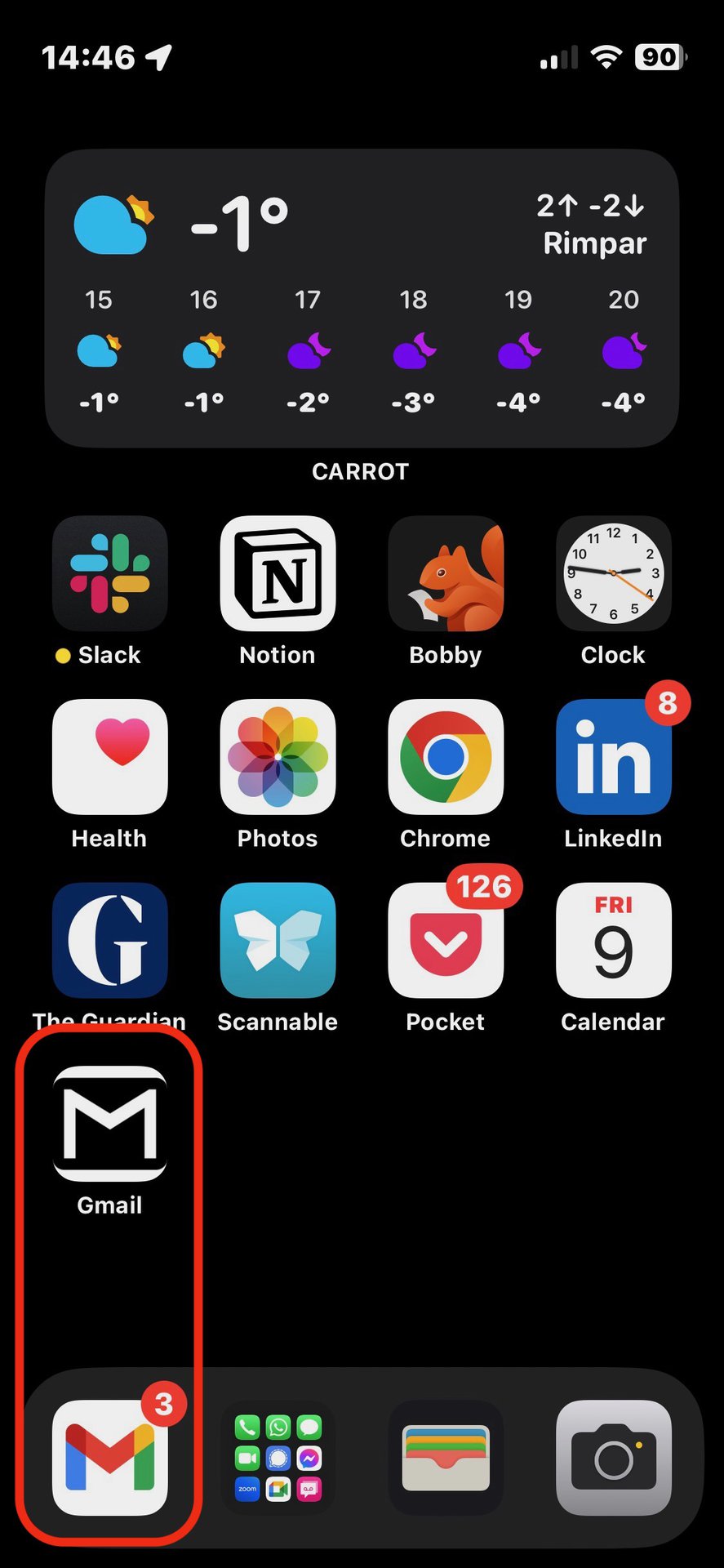Open the Wallet app in the dock

click(x=446, y=1458)
